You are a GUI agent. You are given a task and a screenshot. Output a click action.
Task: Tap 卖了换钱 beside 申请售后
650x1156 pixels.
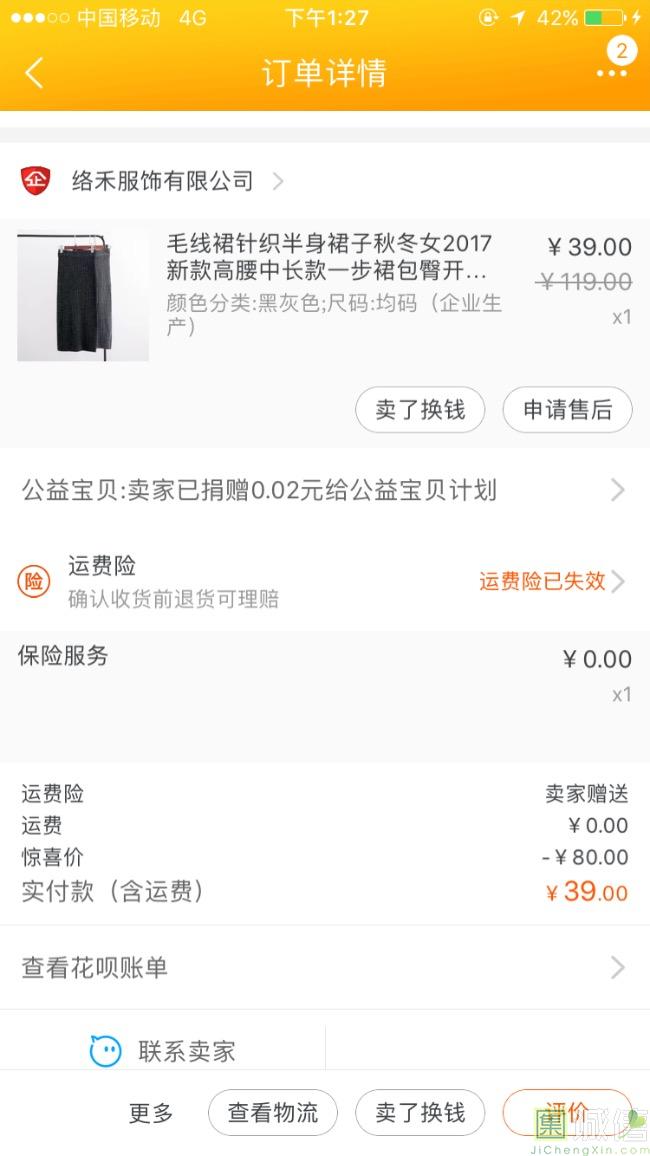point(420,410)
